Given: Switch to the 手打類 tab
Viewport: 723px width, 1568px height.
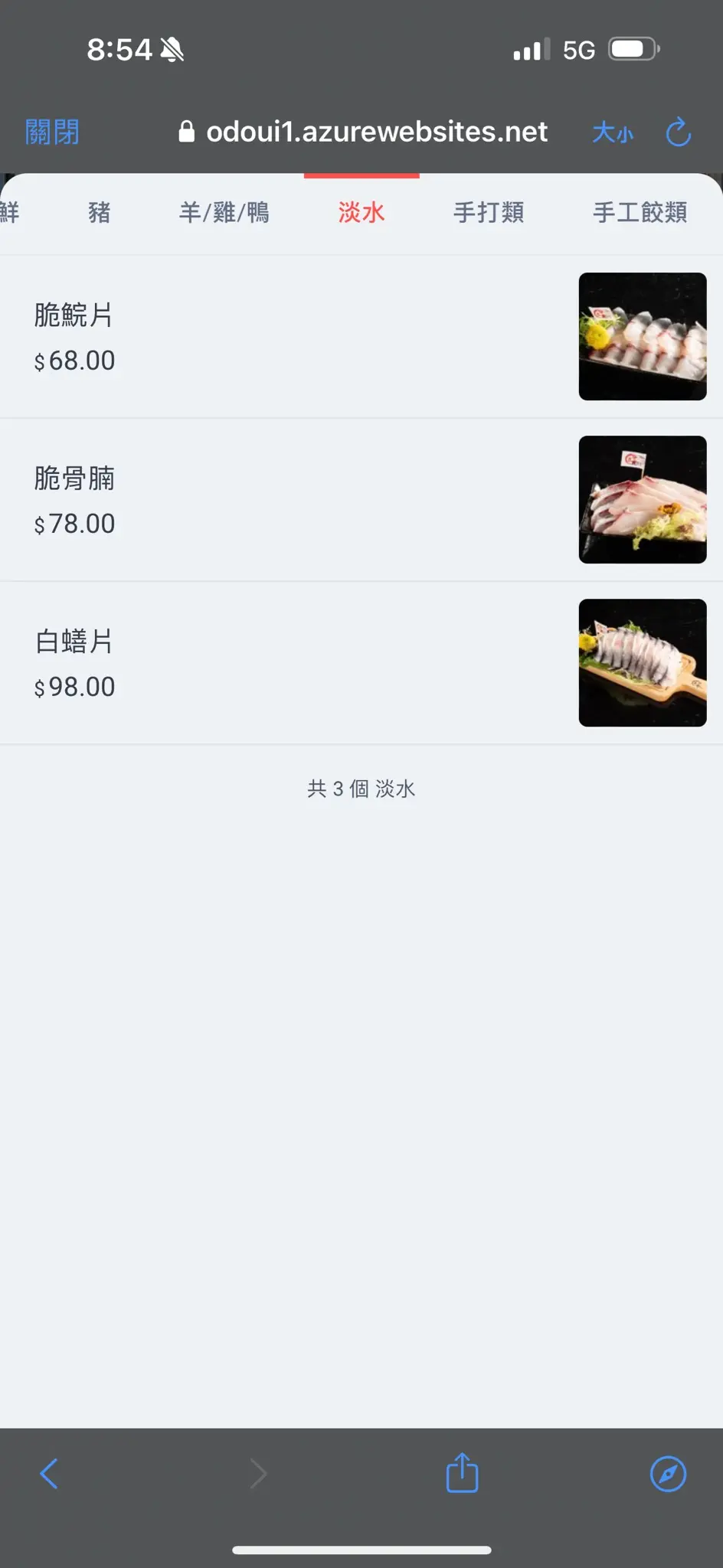Looking at the screenshot, I should [489, 213].
